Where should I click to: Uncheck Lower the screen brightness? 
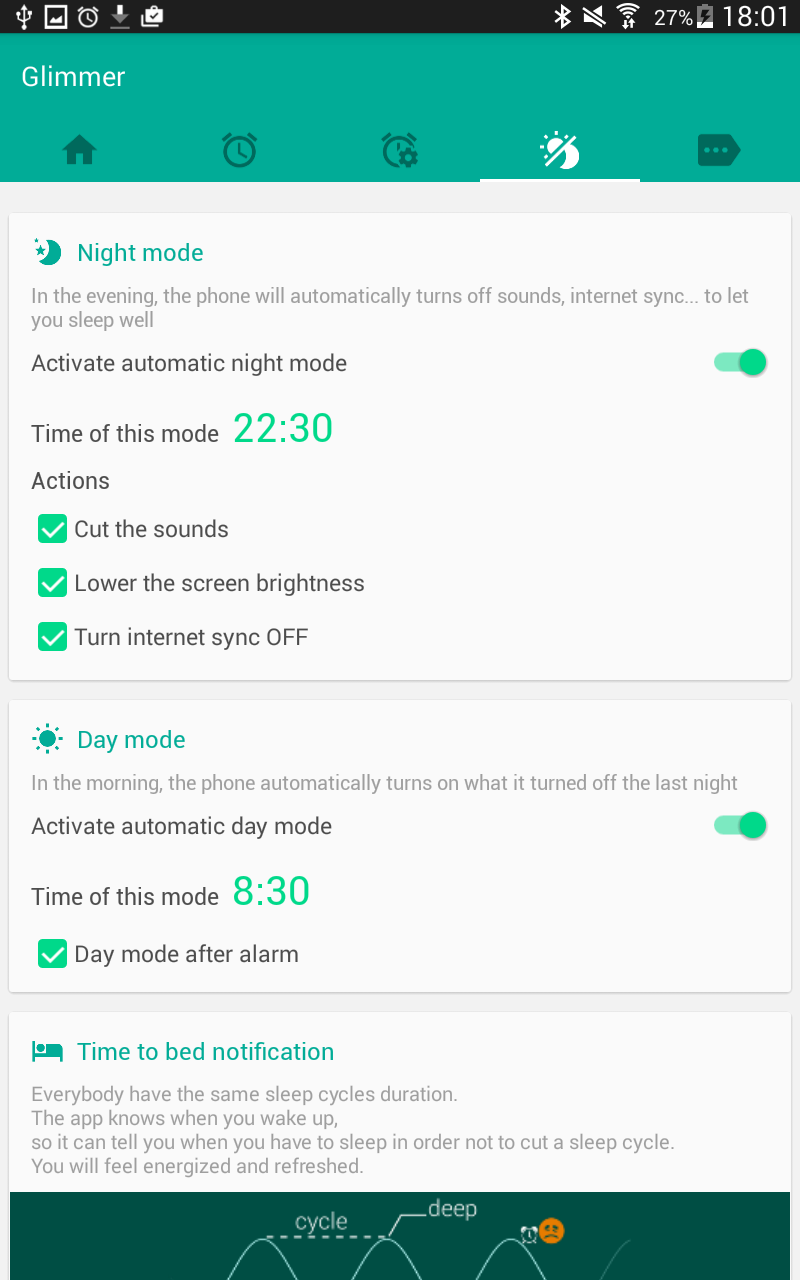pyautogui.click(x=53, y=583)
